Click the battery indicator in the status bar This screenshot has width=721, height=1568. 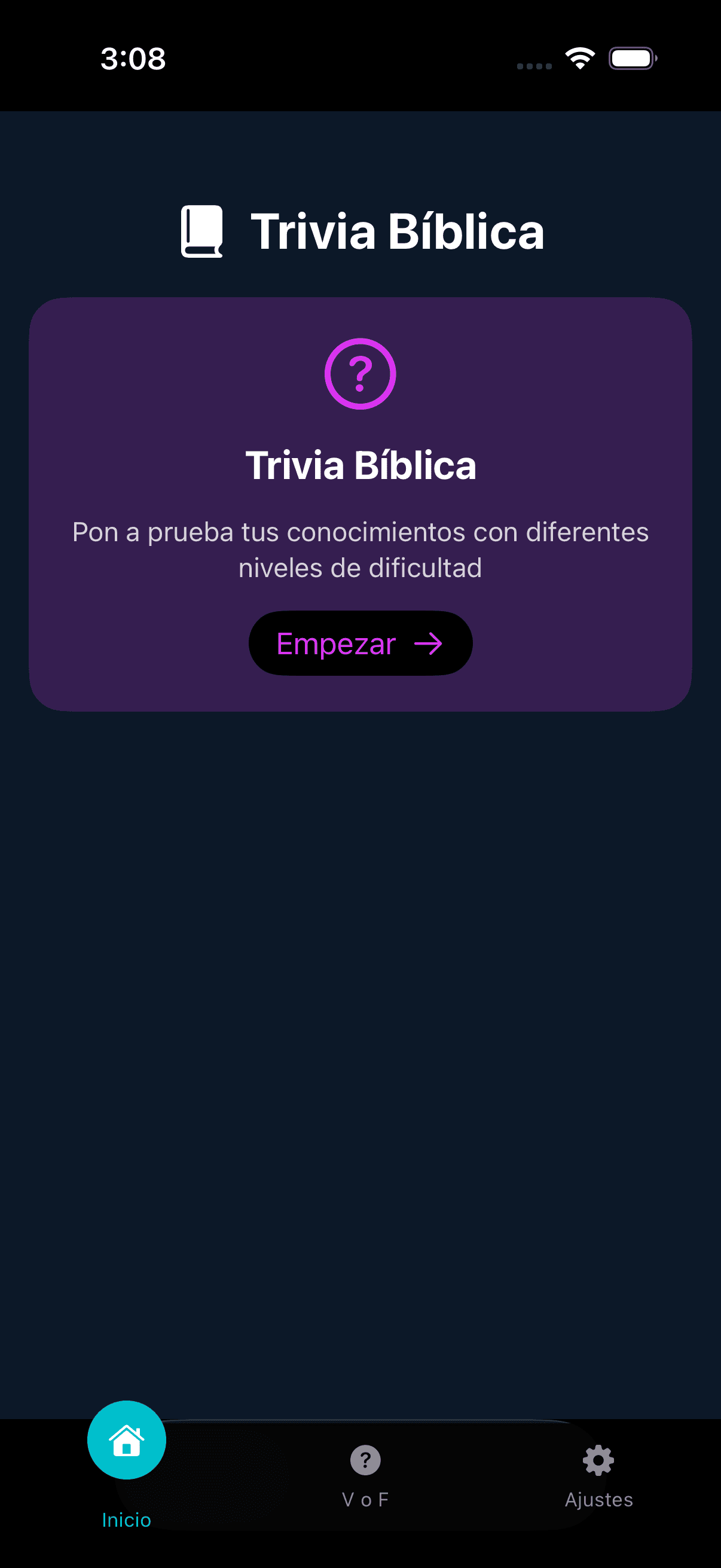(633, 58)
